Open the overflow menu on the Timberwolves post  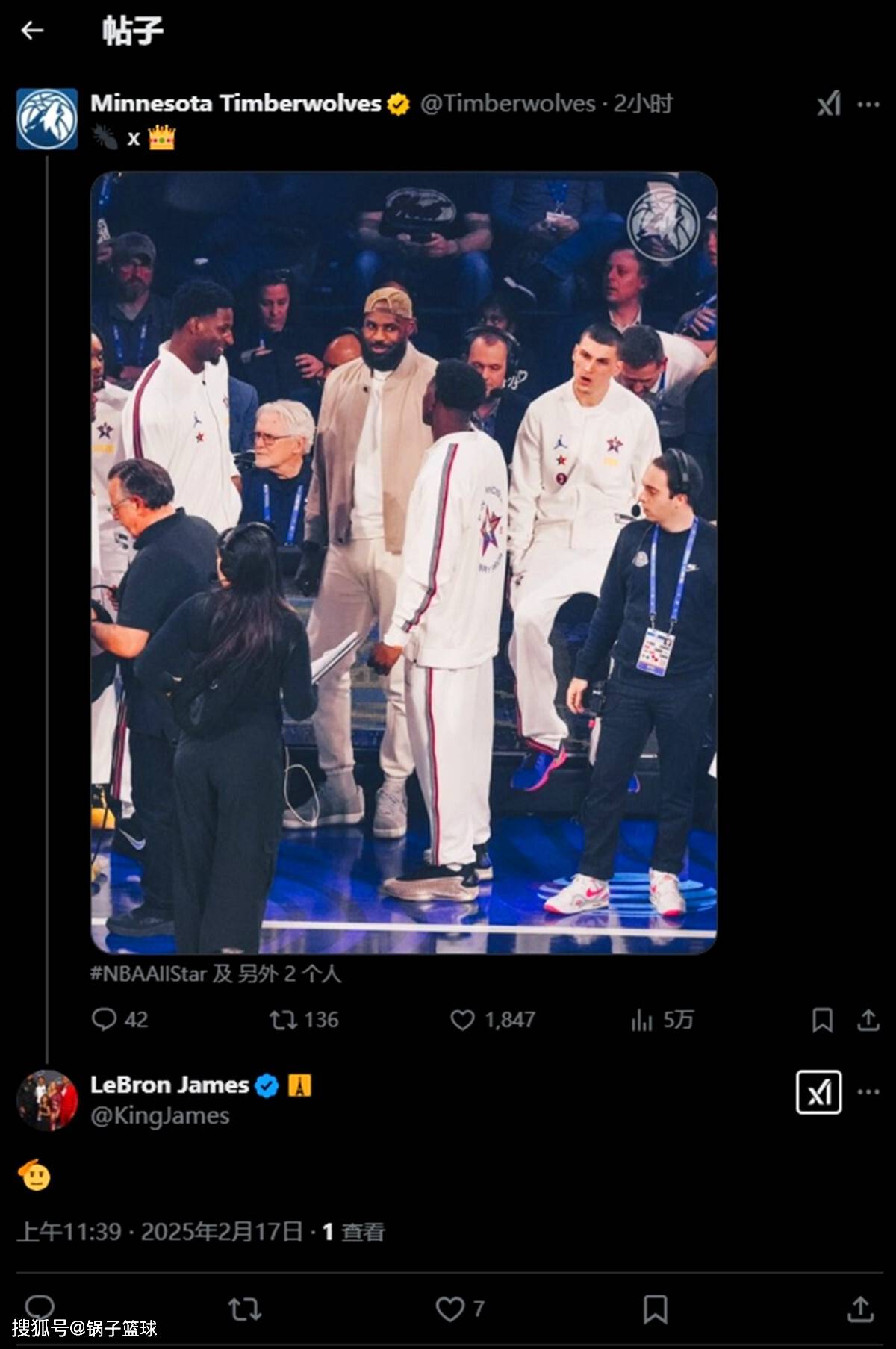[x=868, y=105]
